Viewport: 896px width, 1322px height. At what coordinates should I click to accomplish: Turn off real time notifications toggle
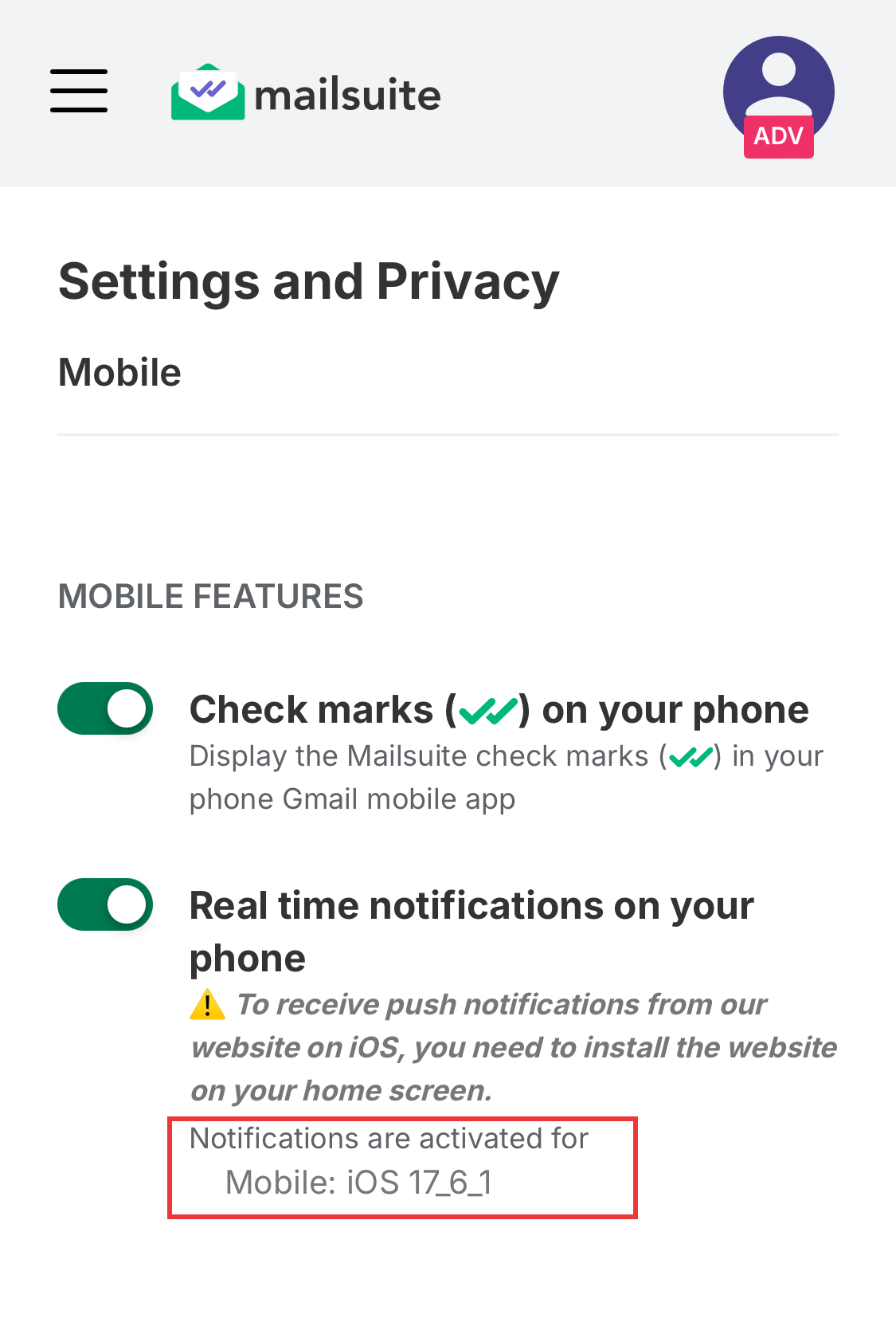104,904
